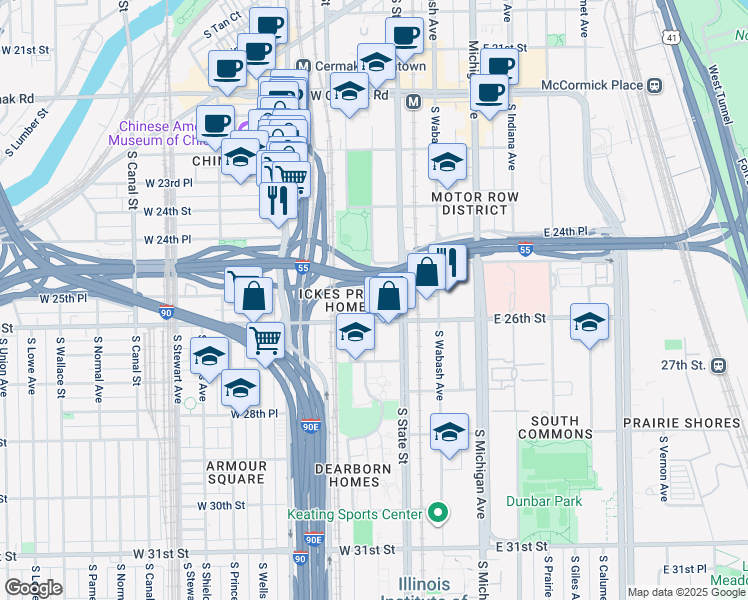Open the school marker beside S Michigan Ave label
The width and height of the screenshot is (748, 600).
[x=449, y=434]
